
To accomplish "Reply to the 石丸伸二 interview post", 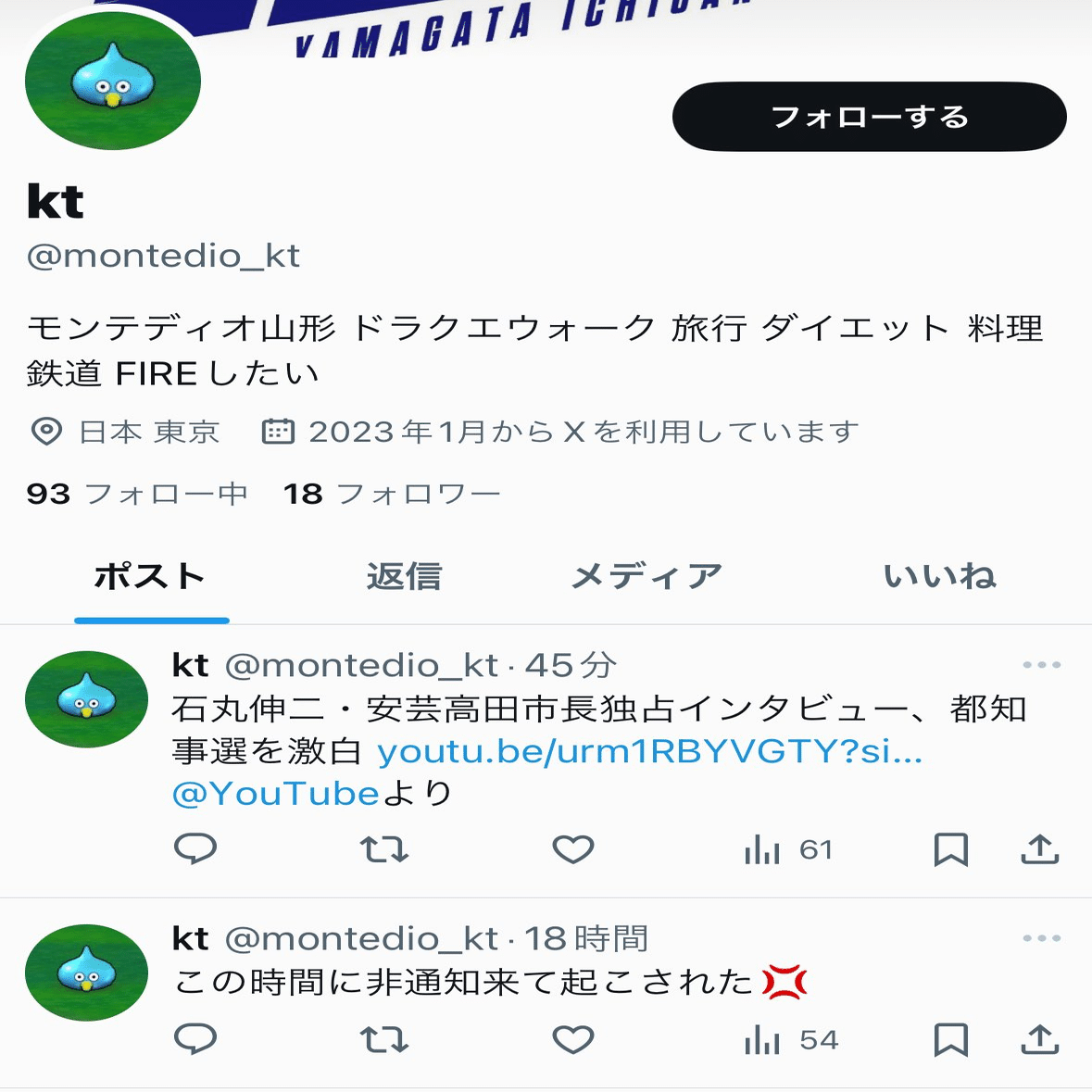I will (x=195, y=848).
